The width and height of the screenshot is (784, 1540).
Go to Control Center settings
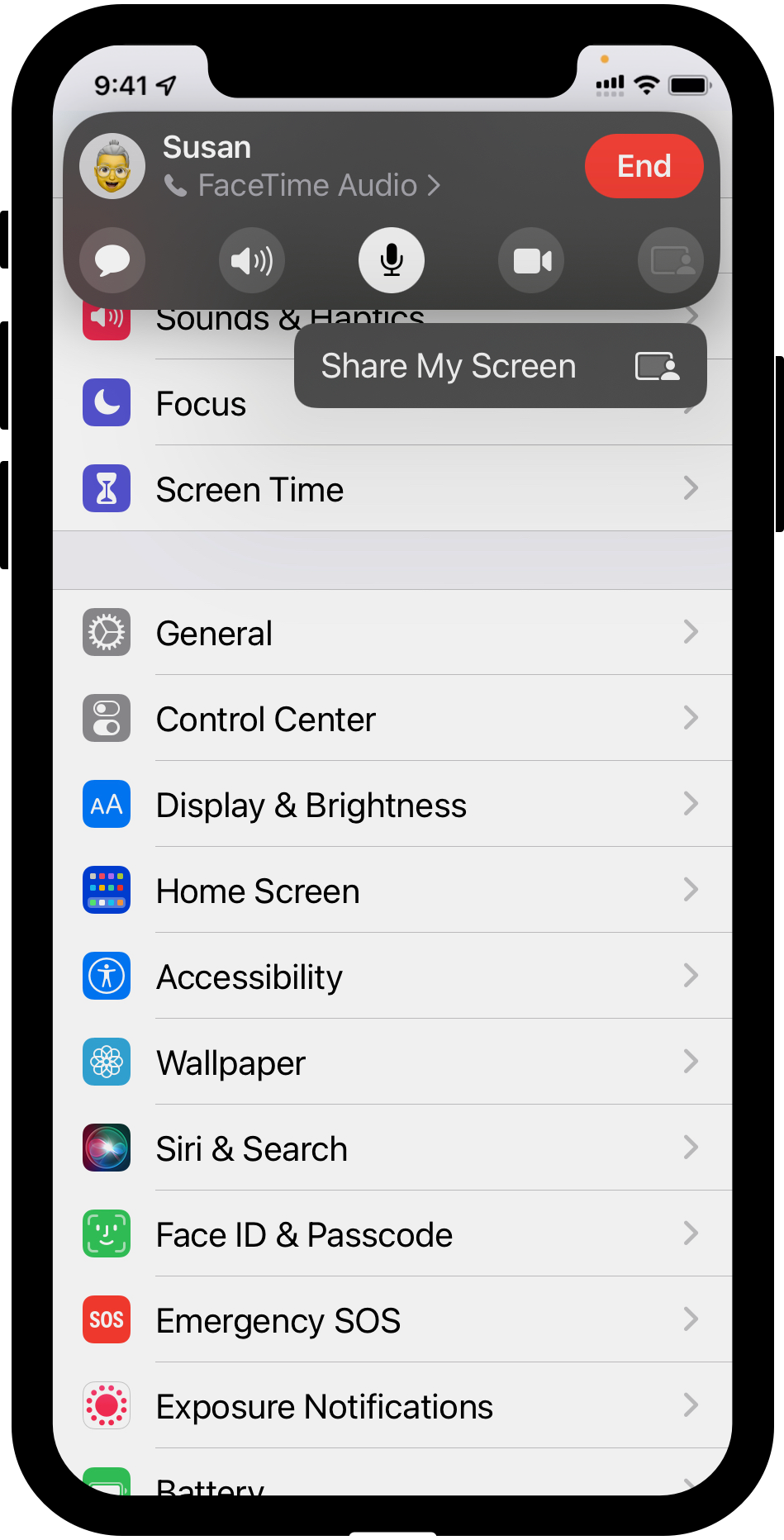point(392,718)
